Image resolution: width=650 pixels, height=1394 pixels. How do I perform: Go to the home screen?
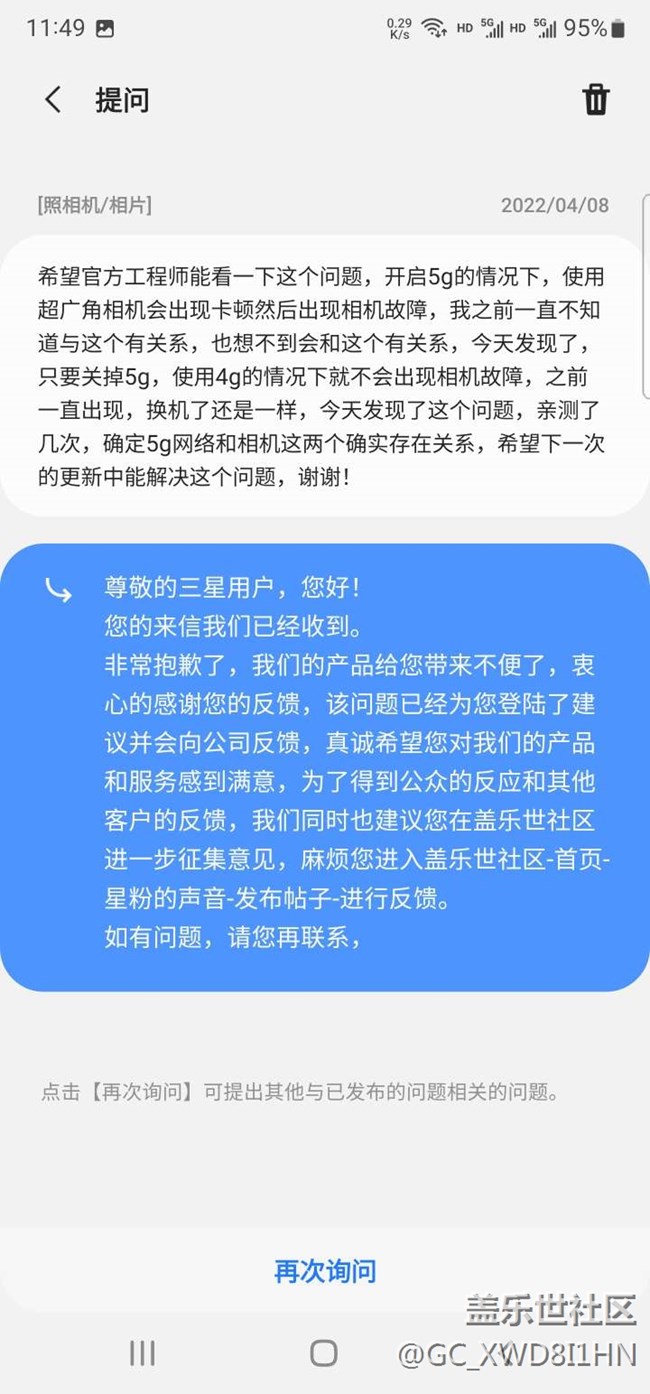click(323, 1353)
